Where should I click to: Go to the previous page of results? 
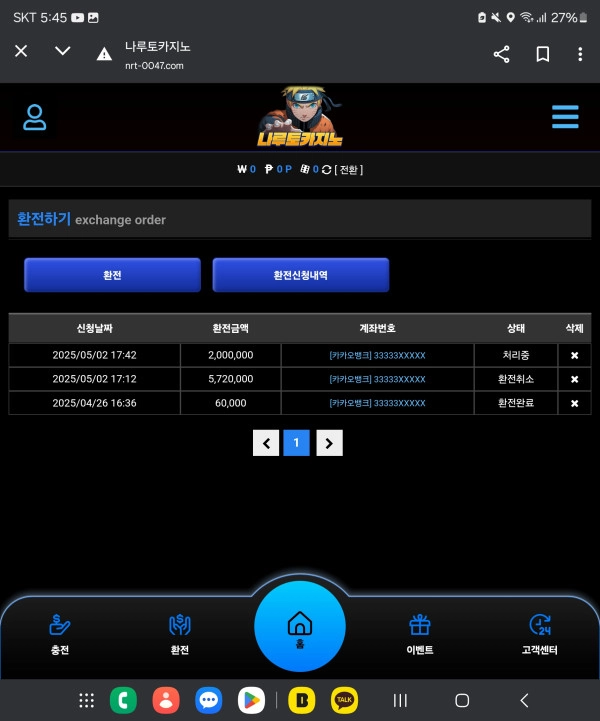click(266, 442)
